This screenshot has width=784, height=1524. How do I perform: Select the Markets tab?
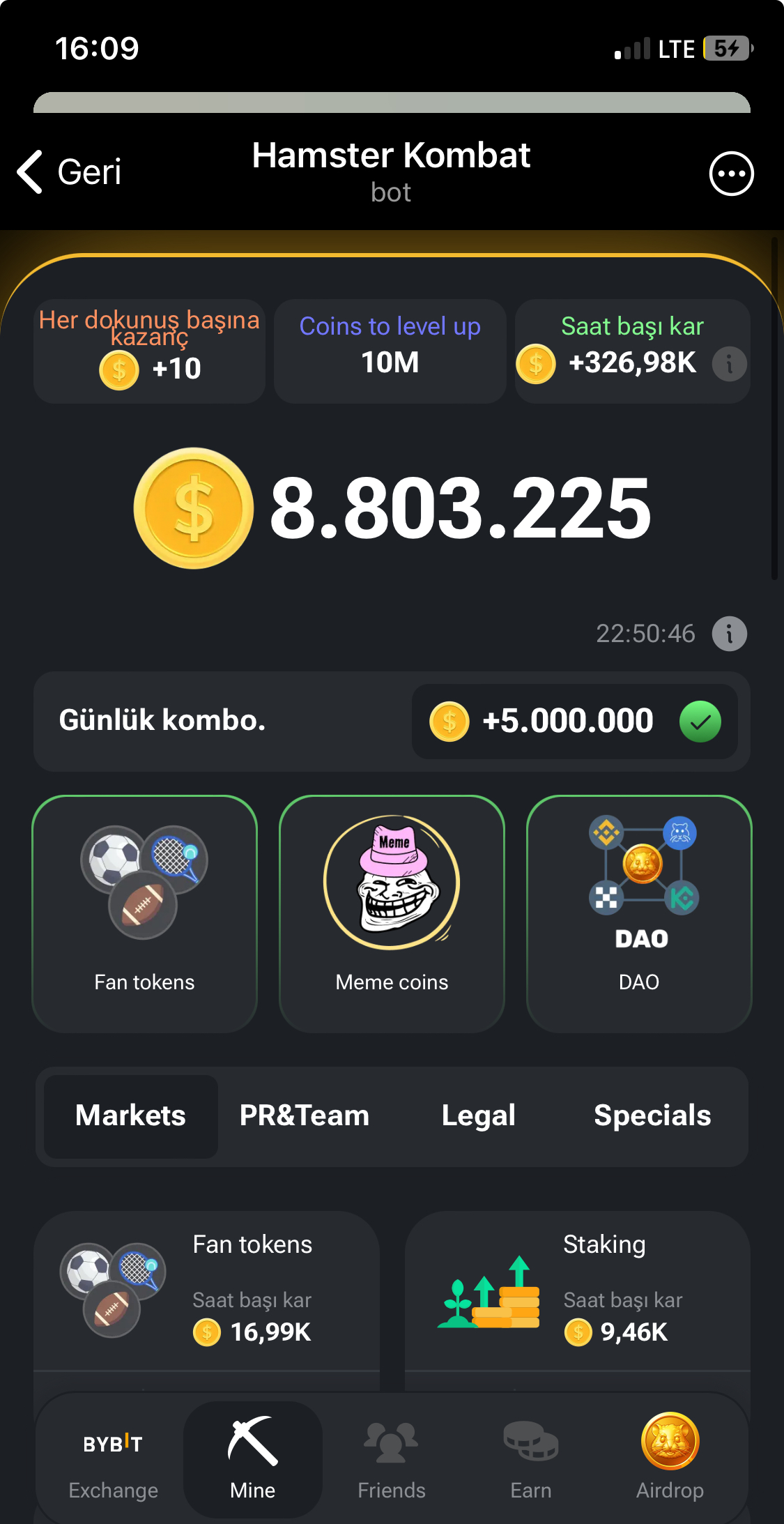pos(131,1116)
